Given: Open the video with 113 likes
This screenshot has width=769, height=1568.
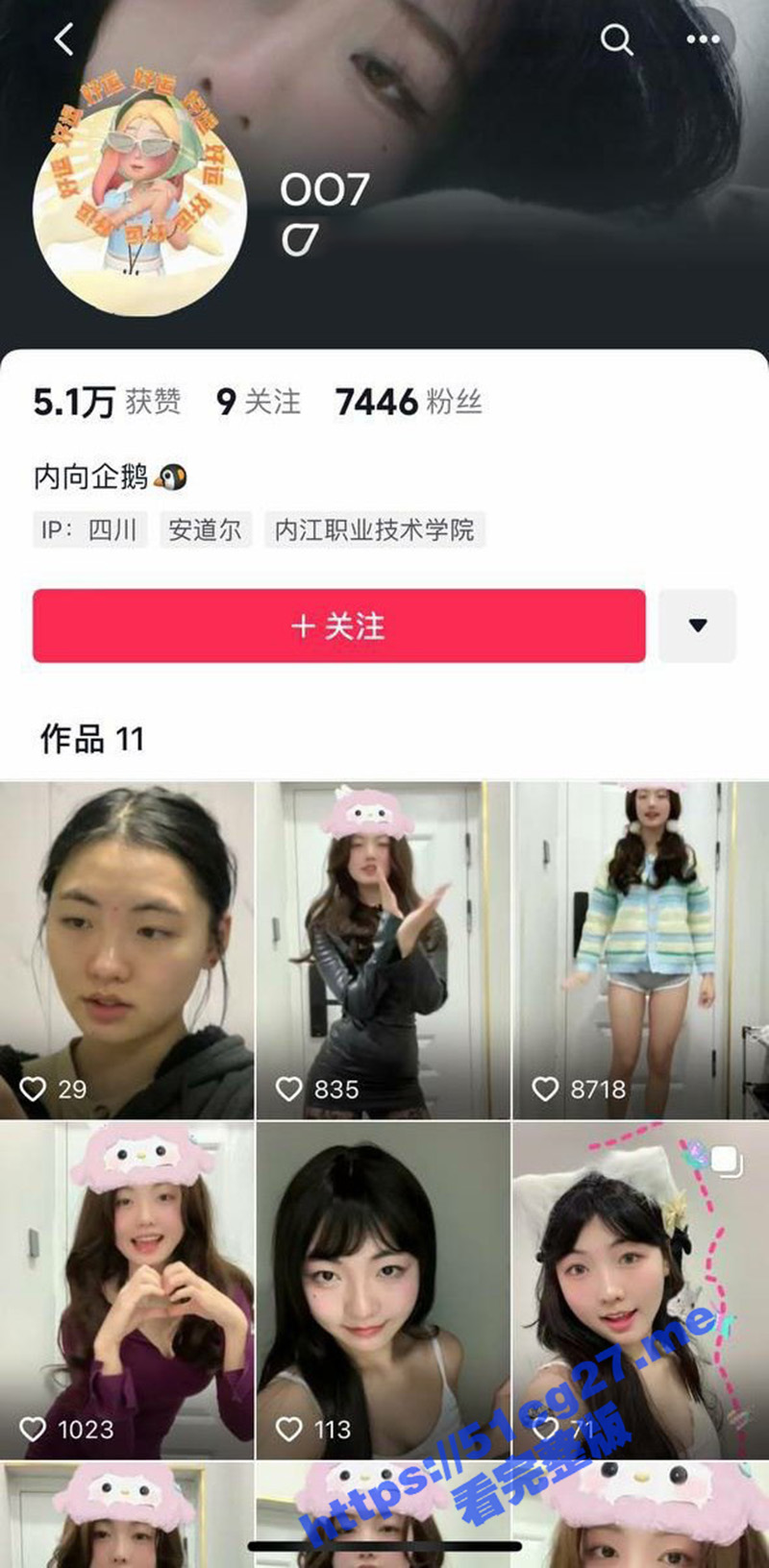Looking at the screenshot, I should [x=383, y=1290].
